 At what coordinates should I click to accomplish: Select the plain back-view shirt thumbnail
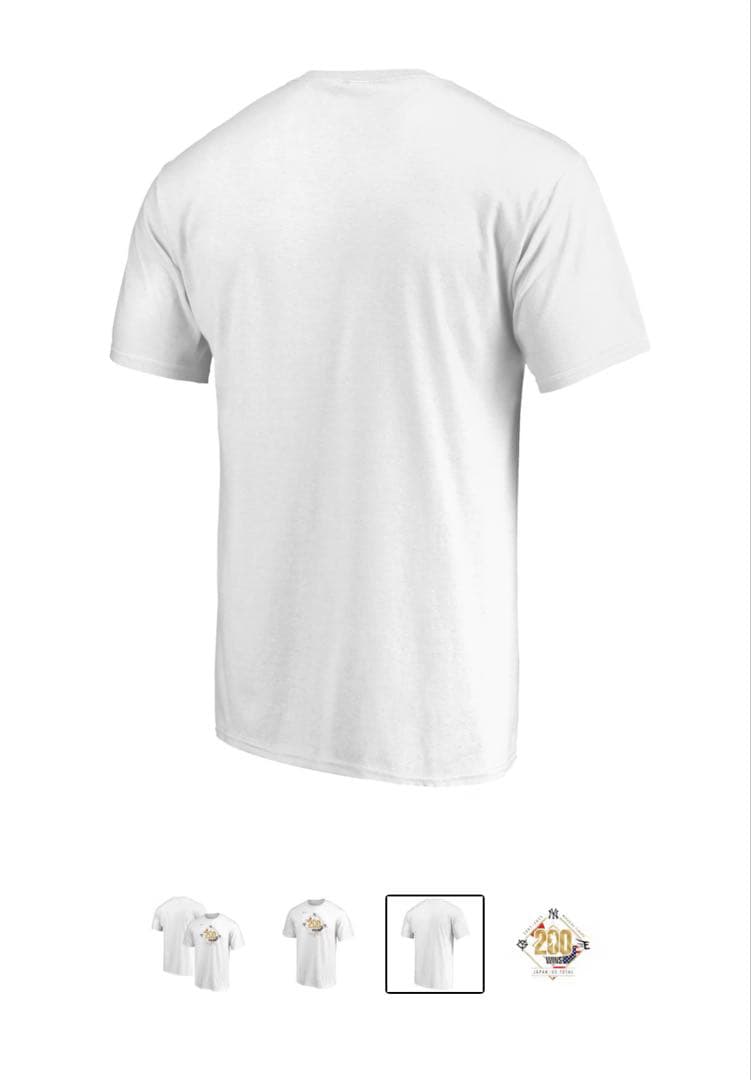point(435,943)
